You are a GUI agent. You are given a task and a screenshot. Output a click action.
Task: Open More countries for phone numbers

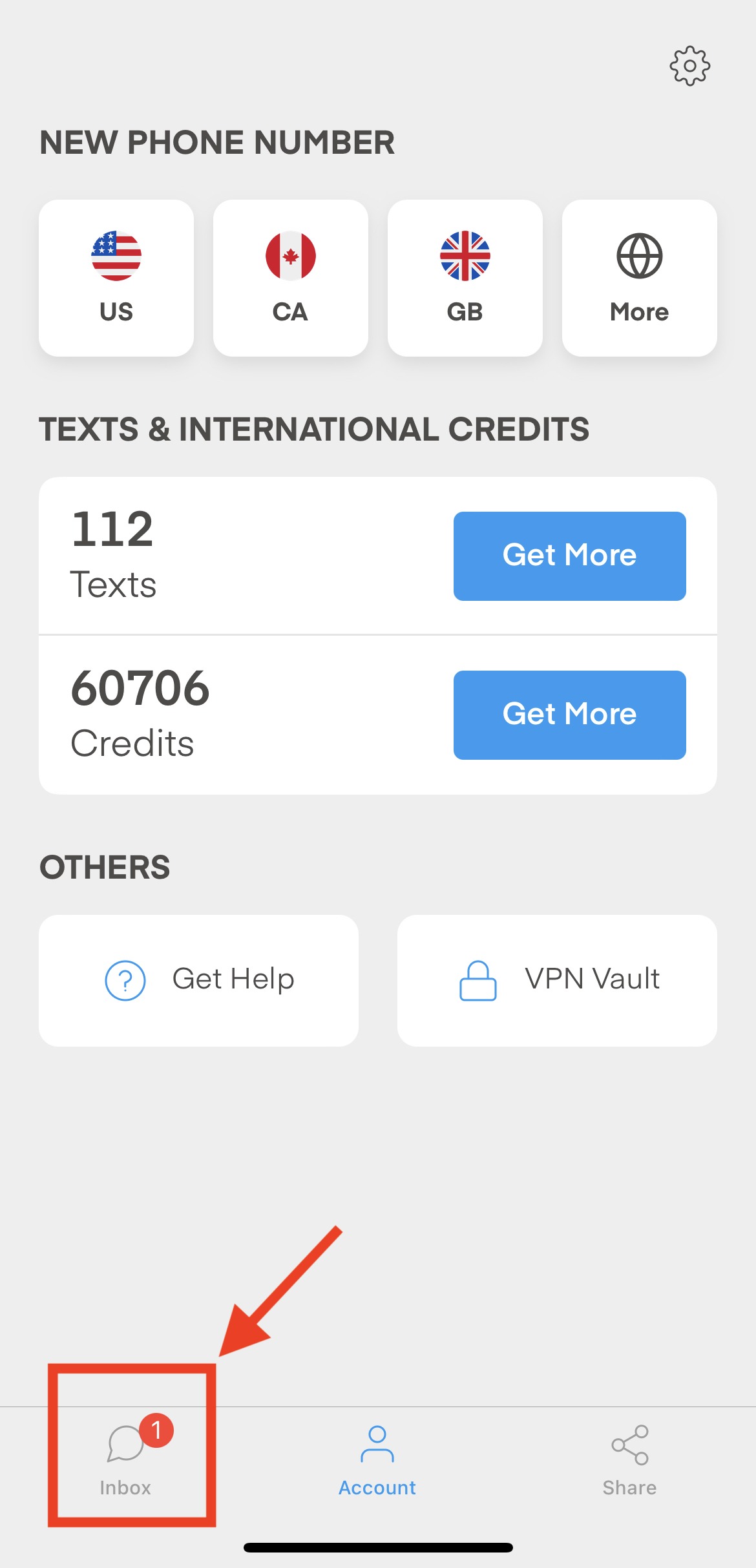pyautogui.click(x=640, y=278)
